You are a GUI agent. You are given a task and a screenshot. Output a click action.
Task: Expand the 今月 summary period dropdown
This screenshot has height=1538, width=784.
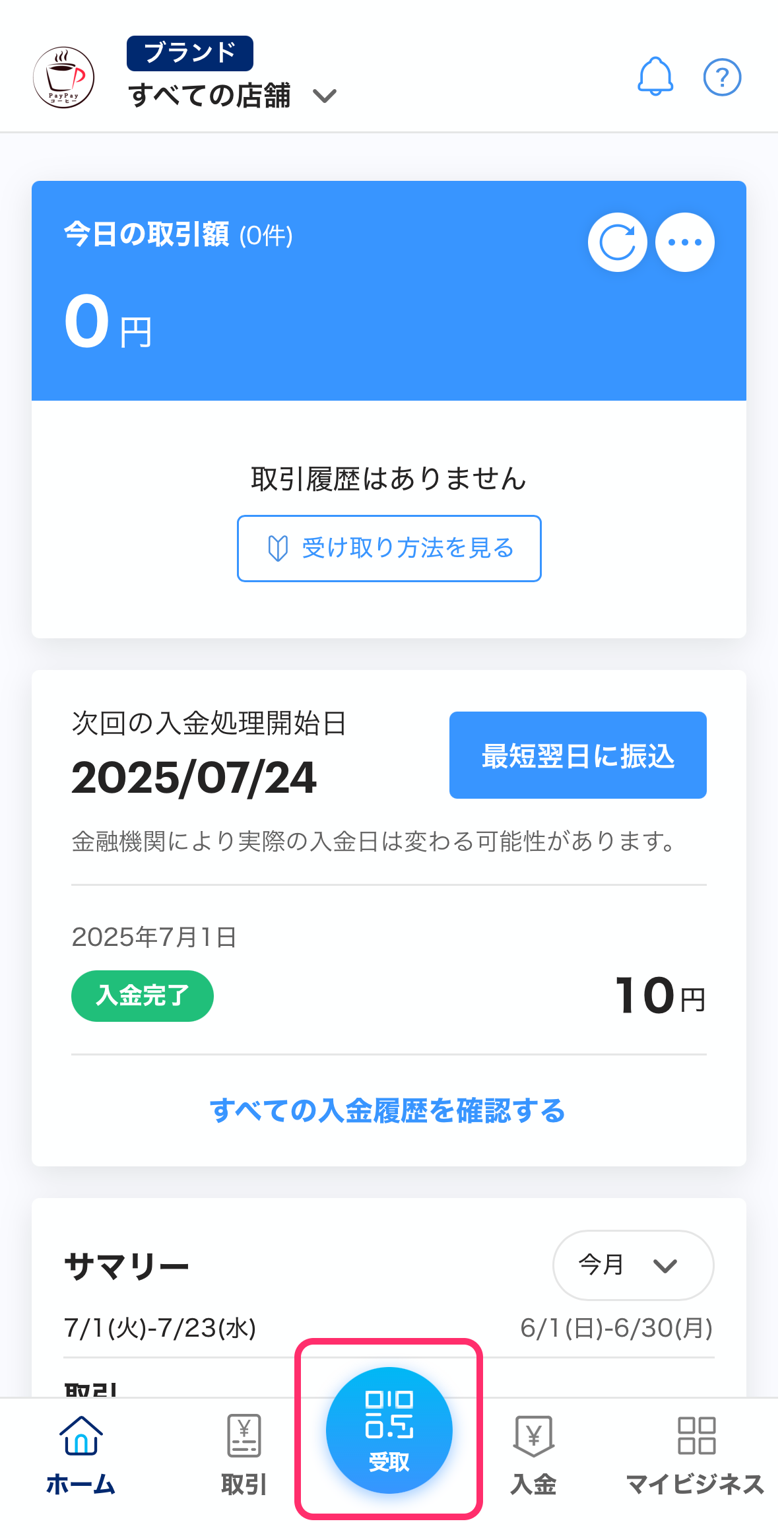click(x=632, y=1265)
